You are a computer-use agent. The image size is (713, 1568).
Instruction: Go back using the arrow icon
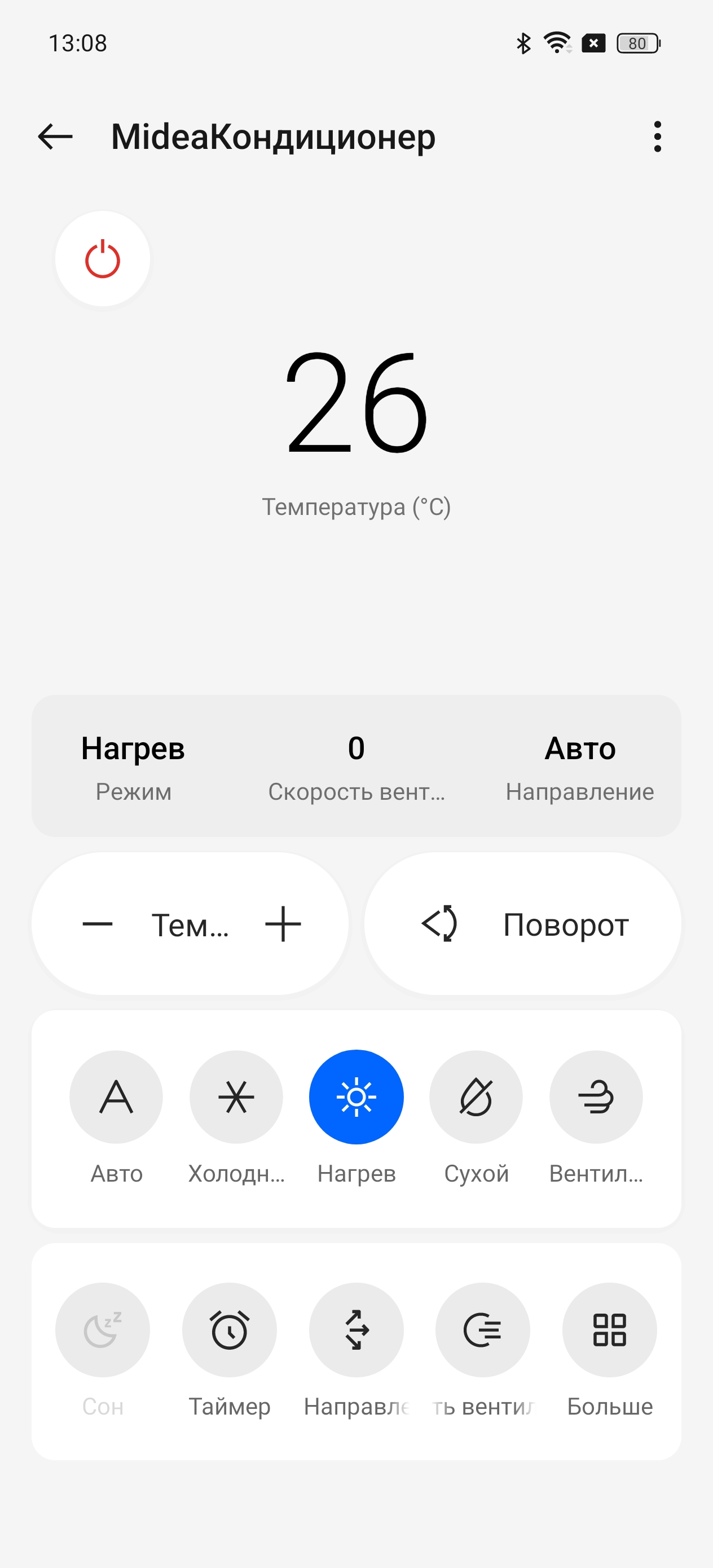(x=55, y=136)
